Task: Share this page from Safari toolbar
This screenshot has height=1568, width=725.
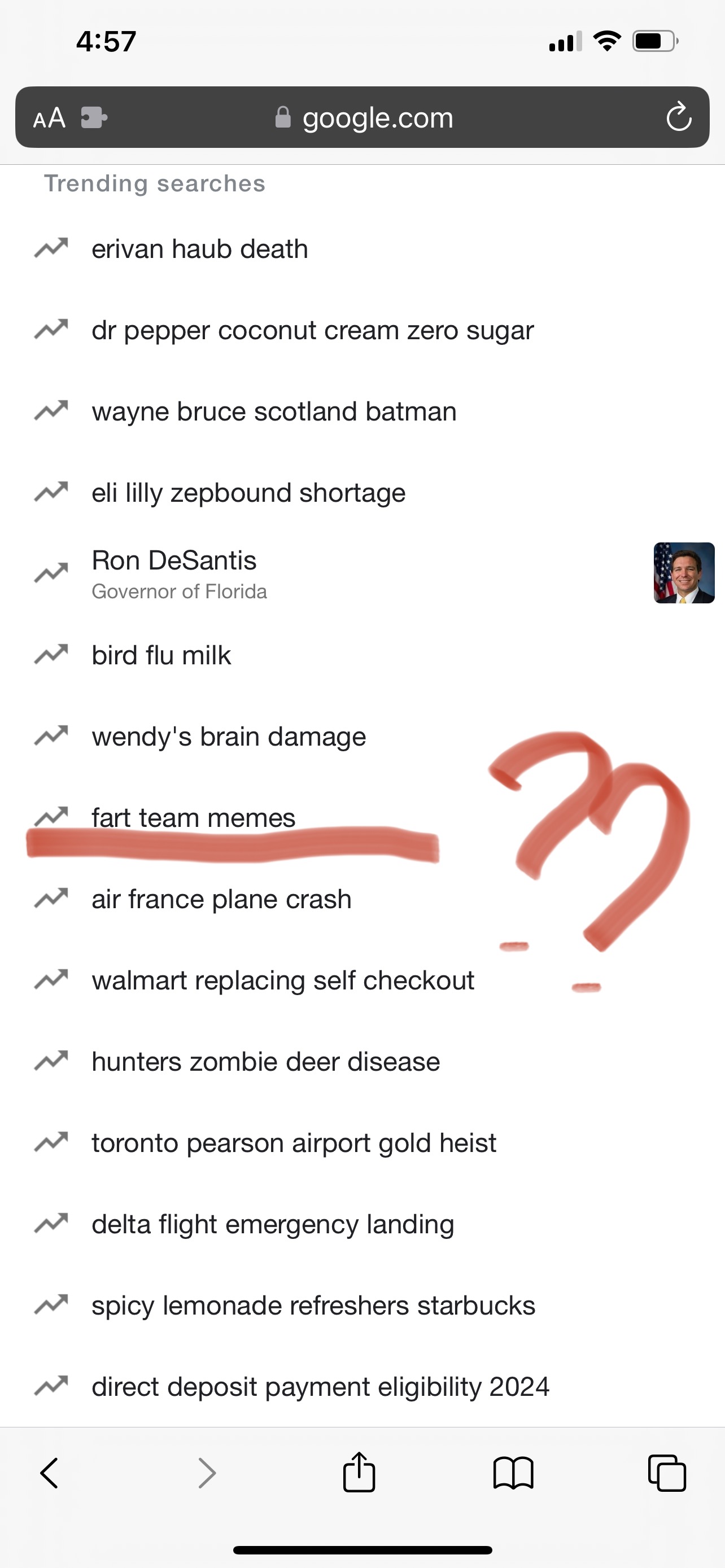Action: point(359,1473)
